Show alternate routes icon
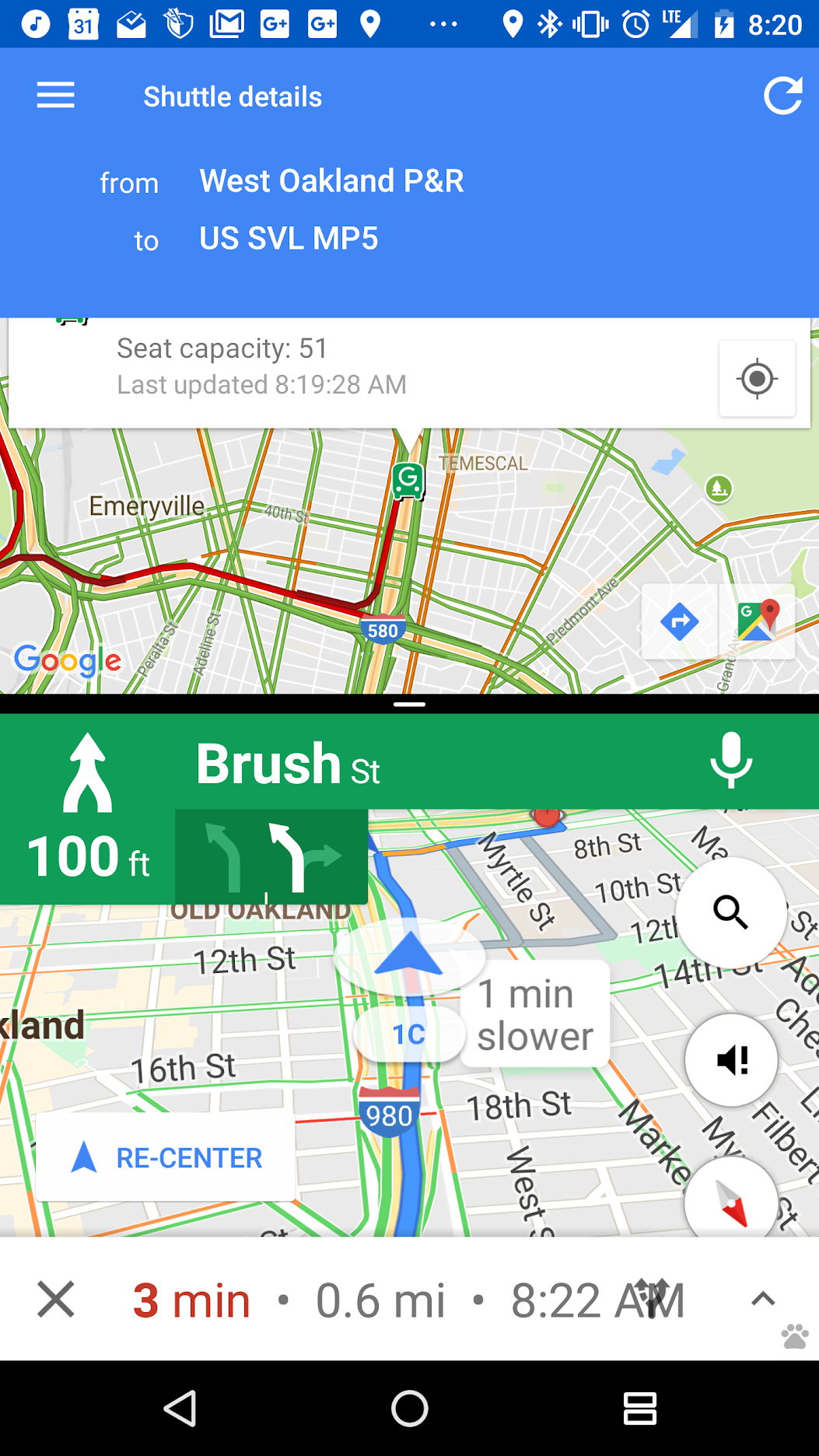Image resolution: width=819 pixels, height=1456 pixels. coord(652,1297)
